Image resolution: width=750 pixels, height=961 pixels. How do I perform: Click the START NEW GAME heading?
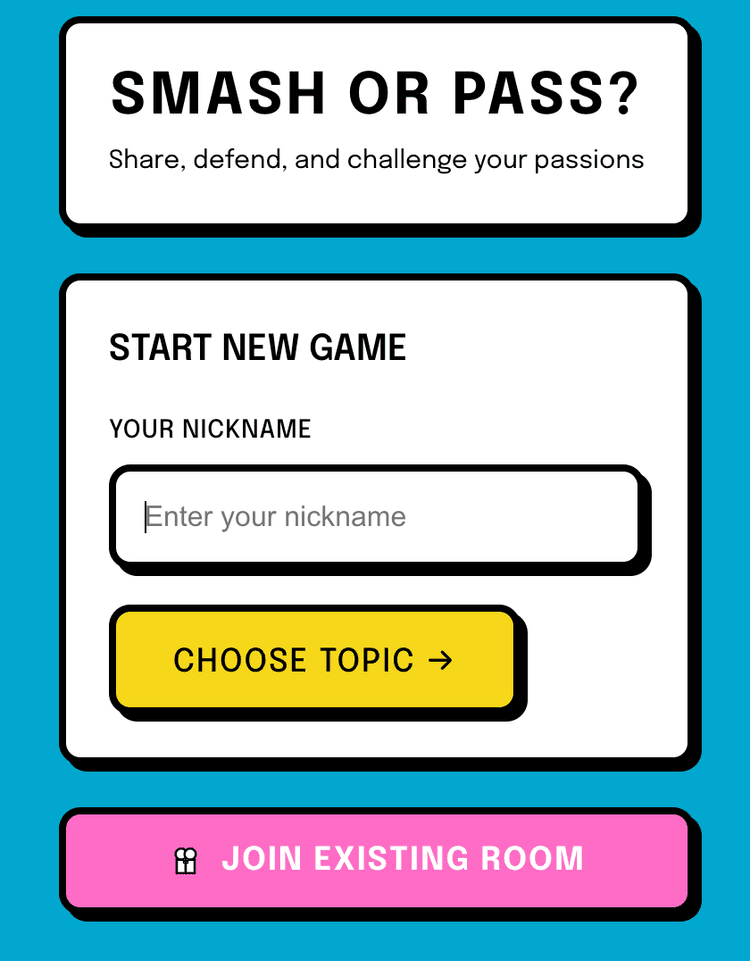258,347
